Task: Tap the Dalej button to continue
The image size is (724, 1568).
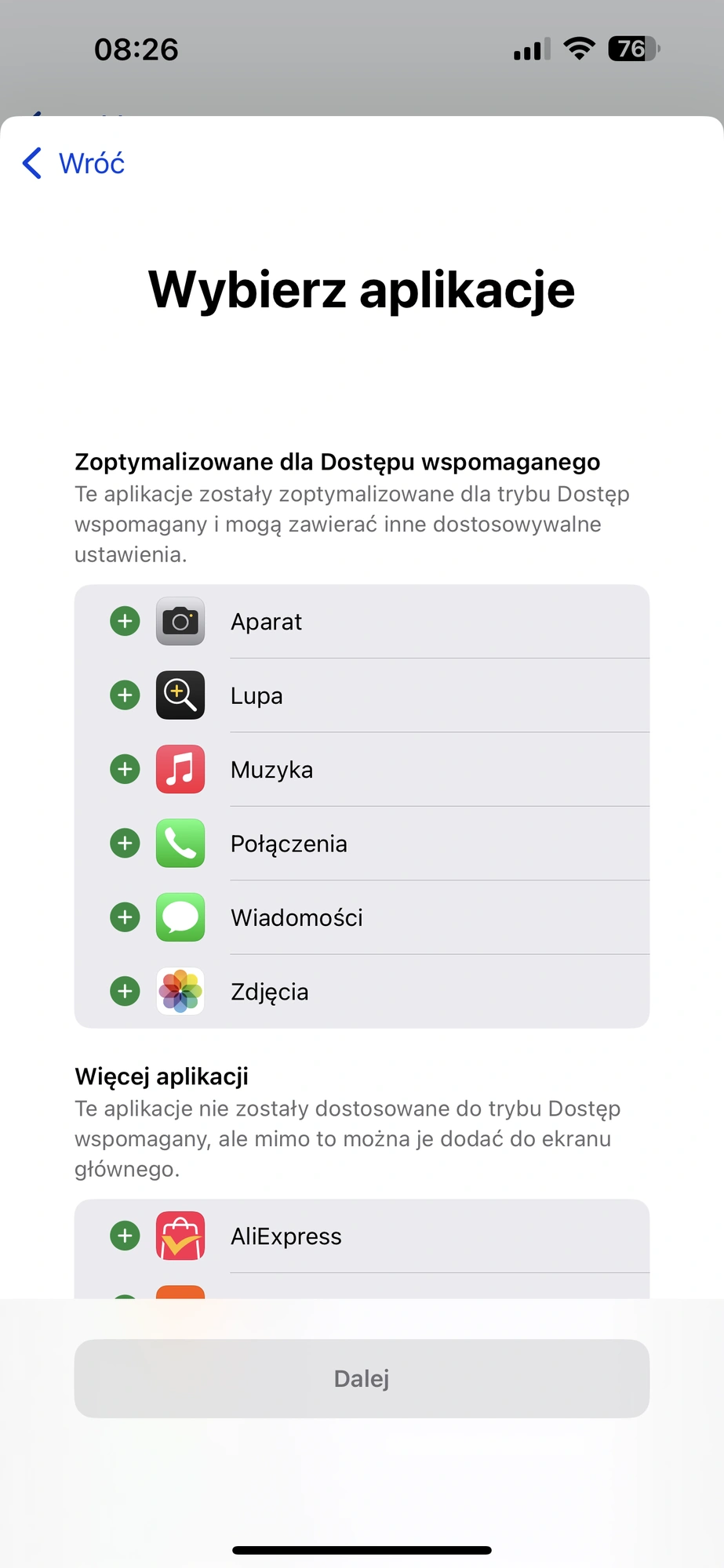Action: click(x=362, y=1378)
